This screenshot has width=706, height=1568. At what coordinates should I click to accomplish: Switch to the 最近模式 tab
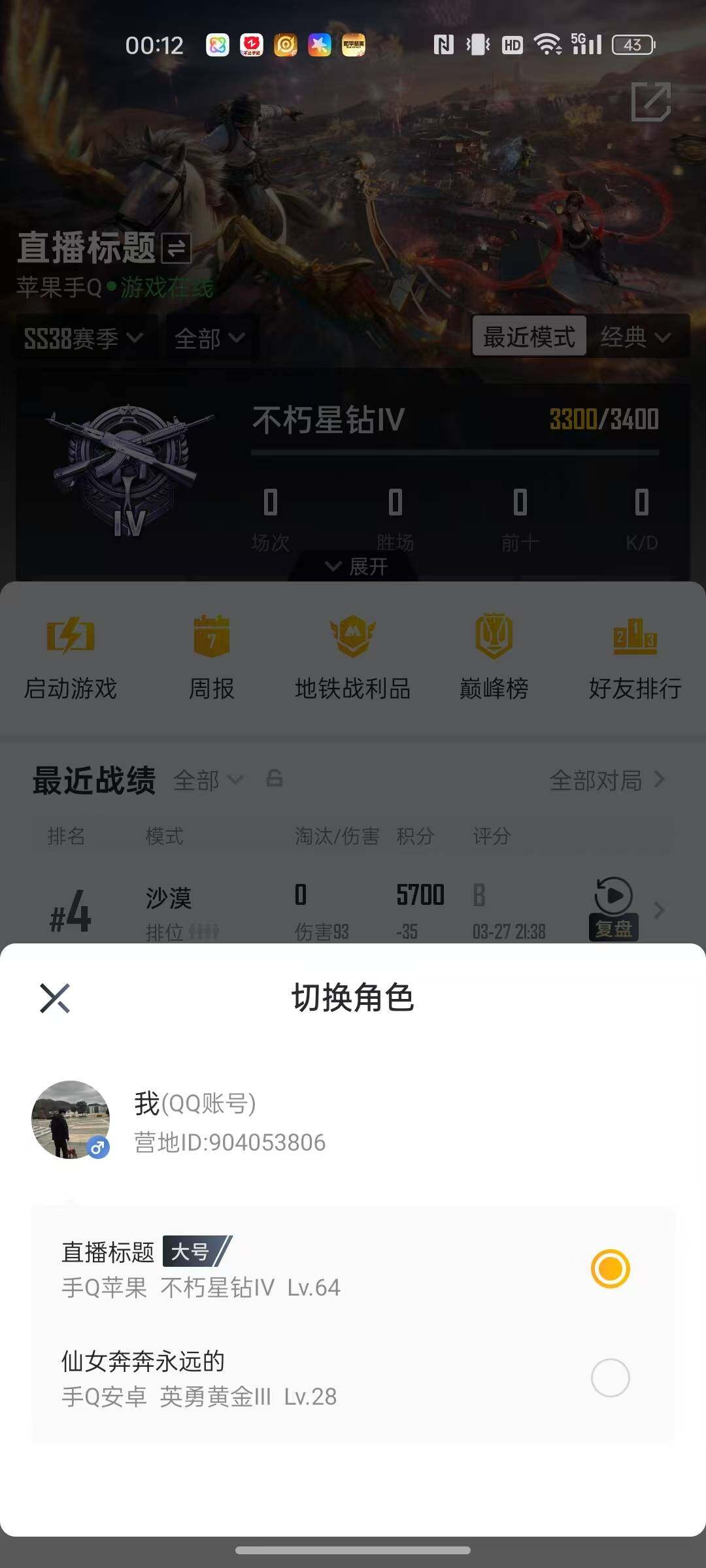[531, 337]
